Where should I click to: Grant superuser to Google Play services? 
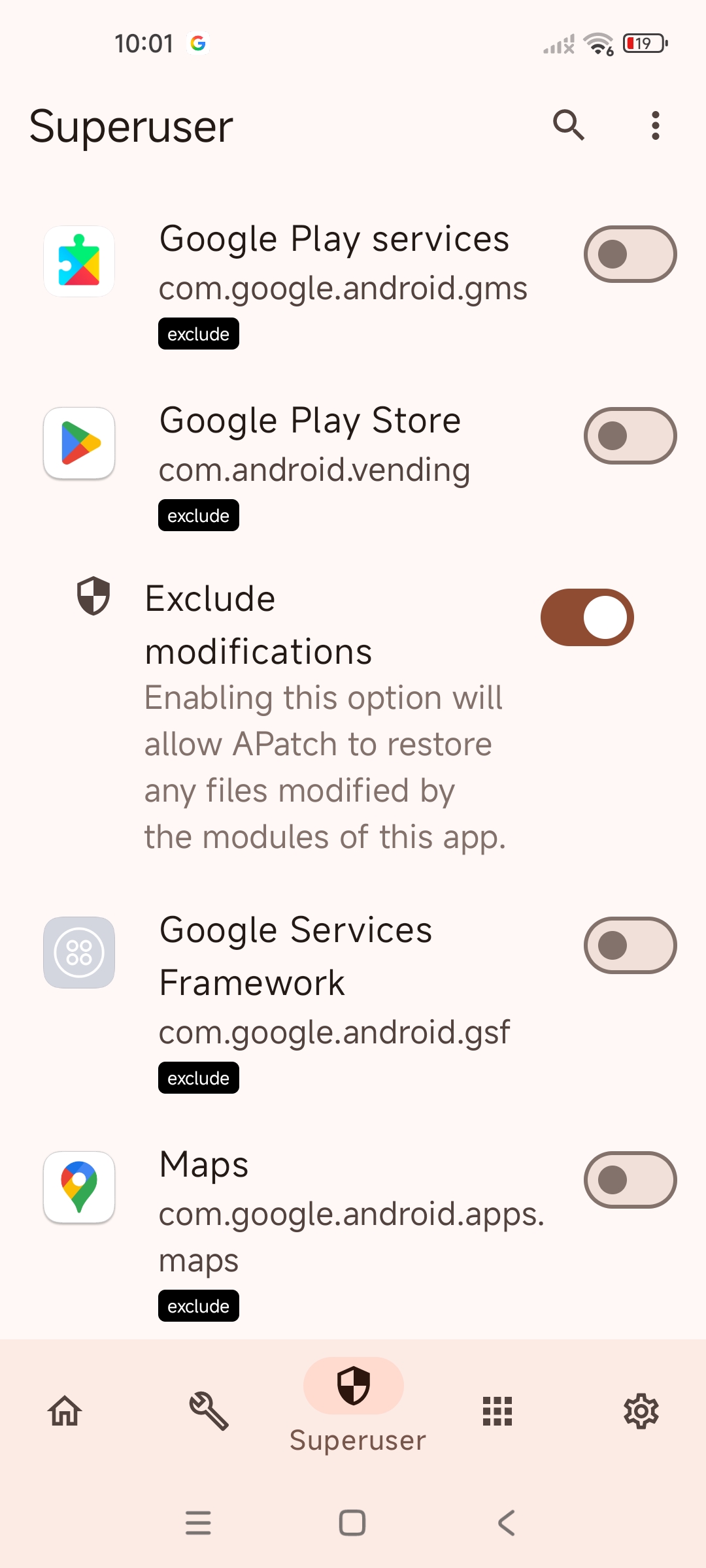(630, 254)
